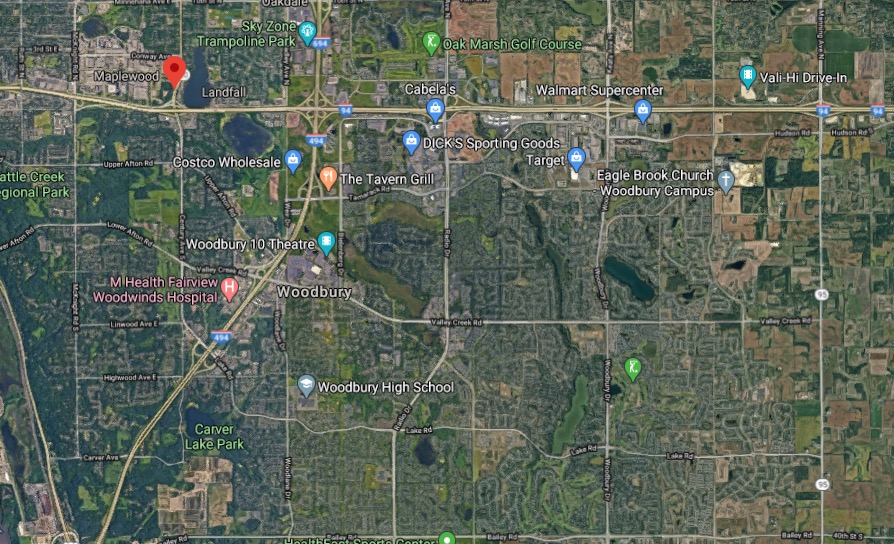
Task: Open the Cabela's shopping marker
Action: [435, 107]
